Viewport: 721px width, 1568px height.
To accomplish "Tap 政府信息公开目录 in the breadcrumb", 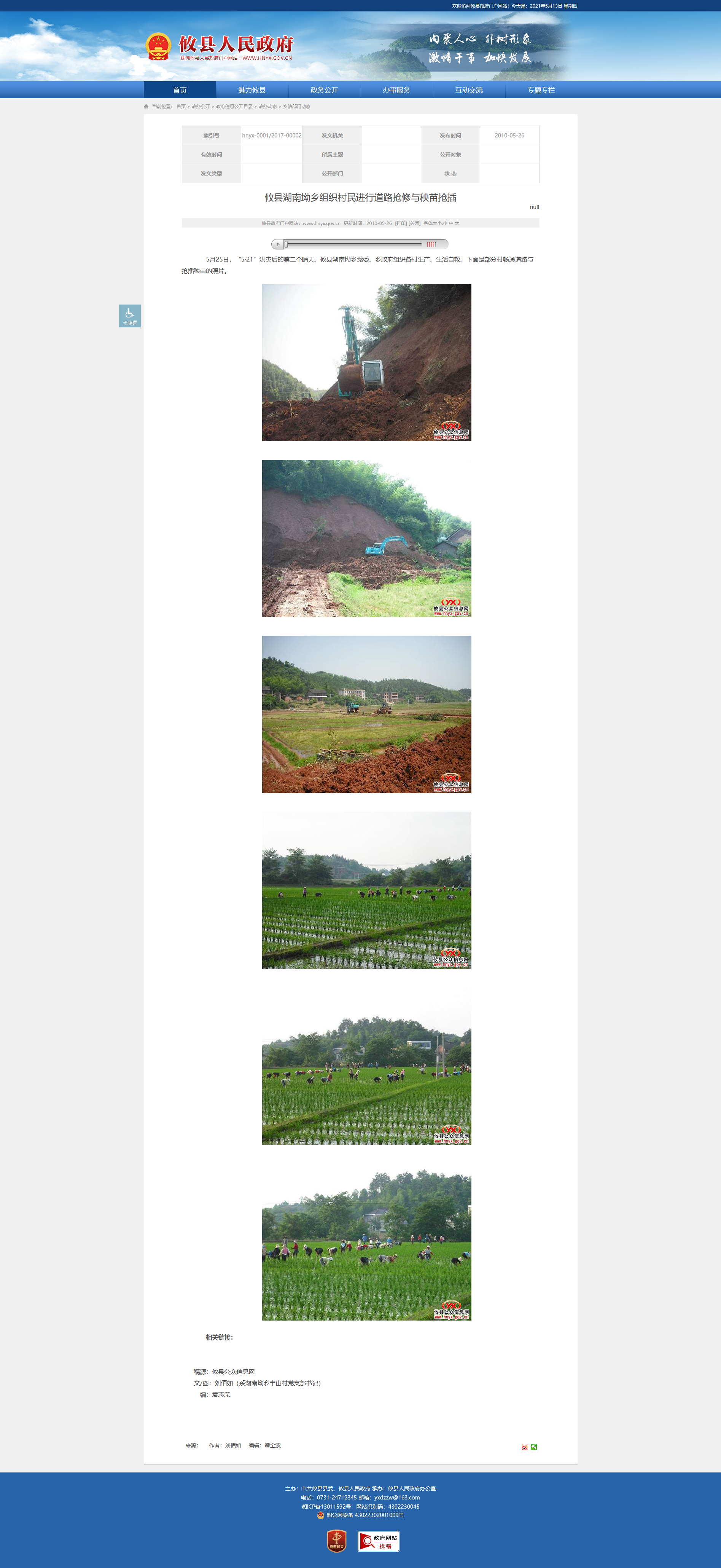I will 234,107.
